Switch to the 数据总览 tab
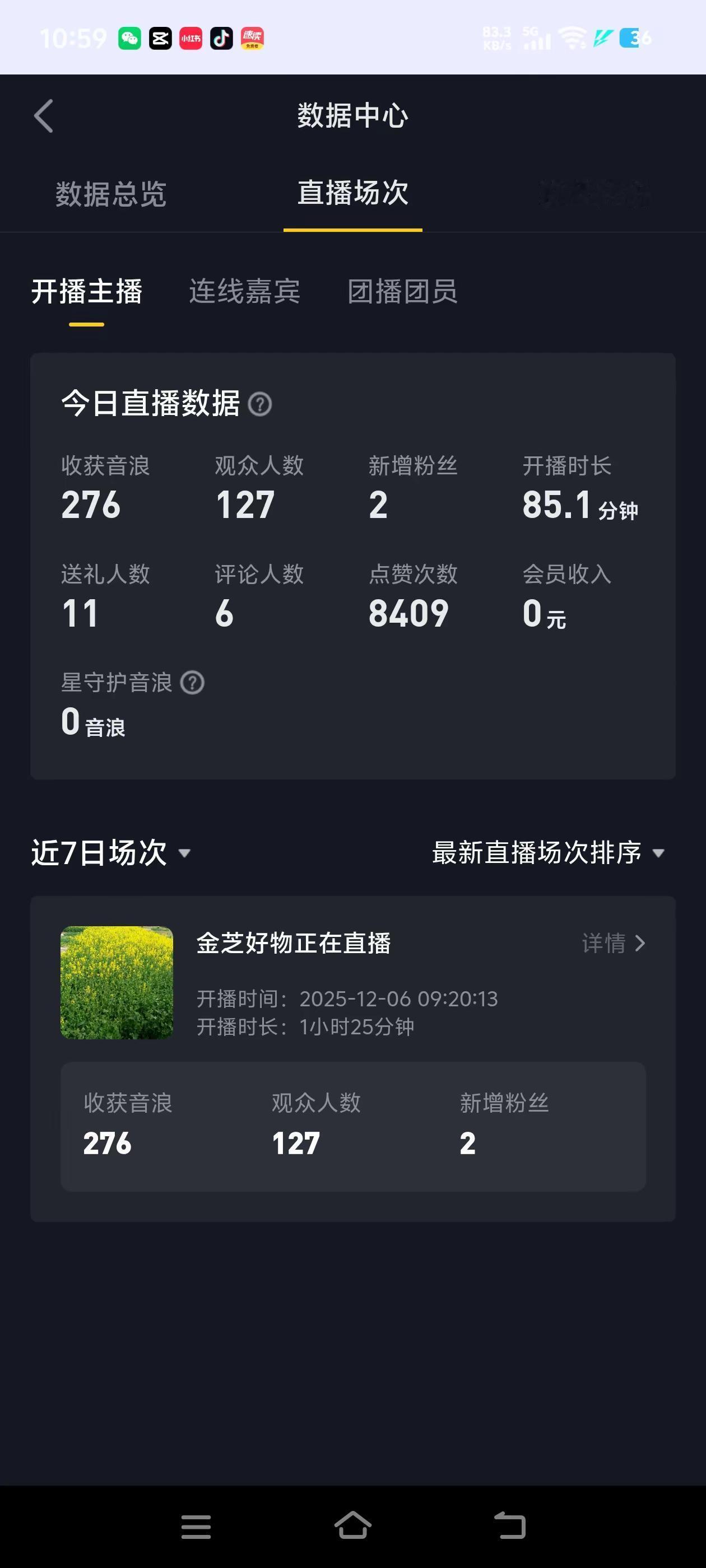 (x=111, y=194)
